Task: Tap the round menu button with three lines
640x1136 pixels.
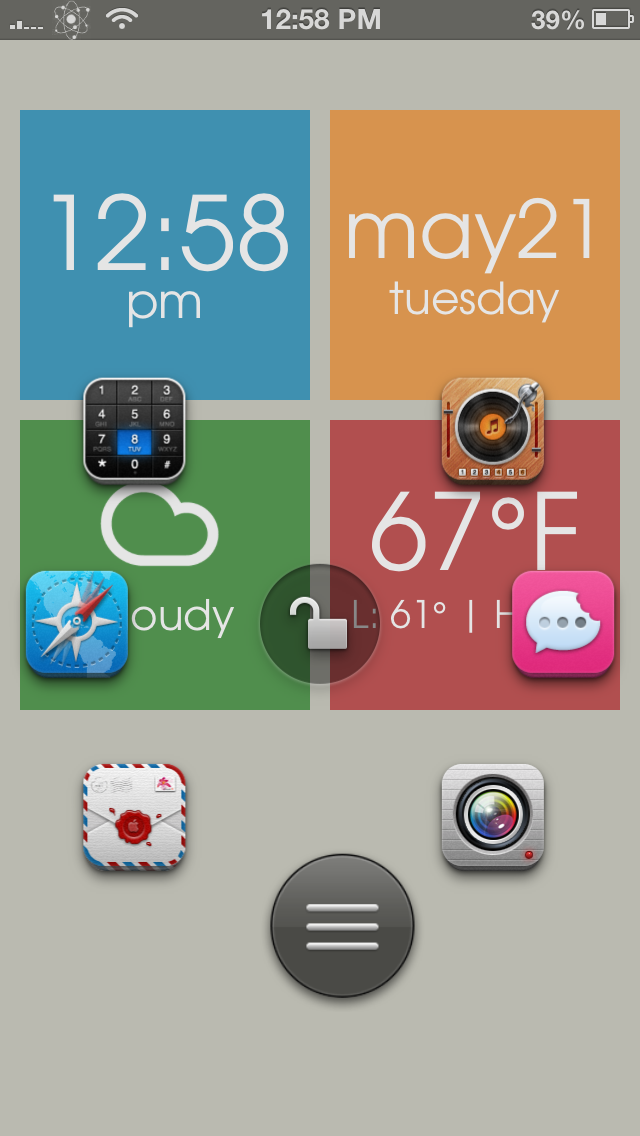Action: tap(342, 926)
